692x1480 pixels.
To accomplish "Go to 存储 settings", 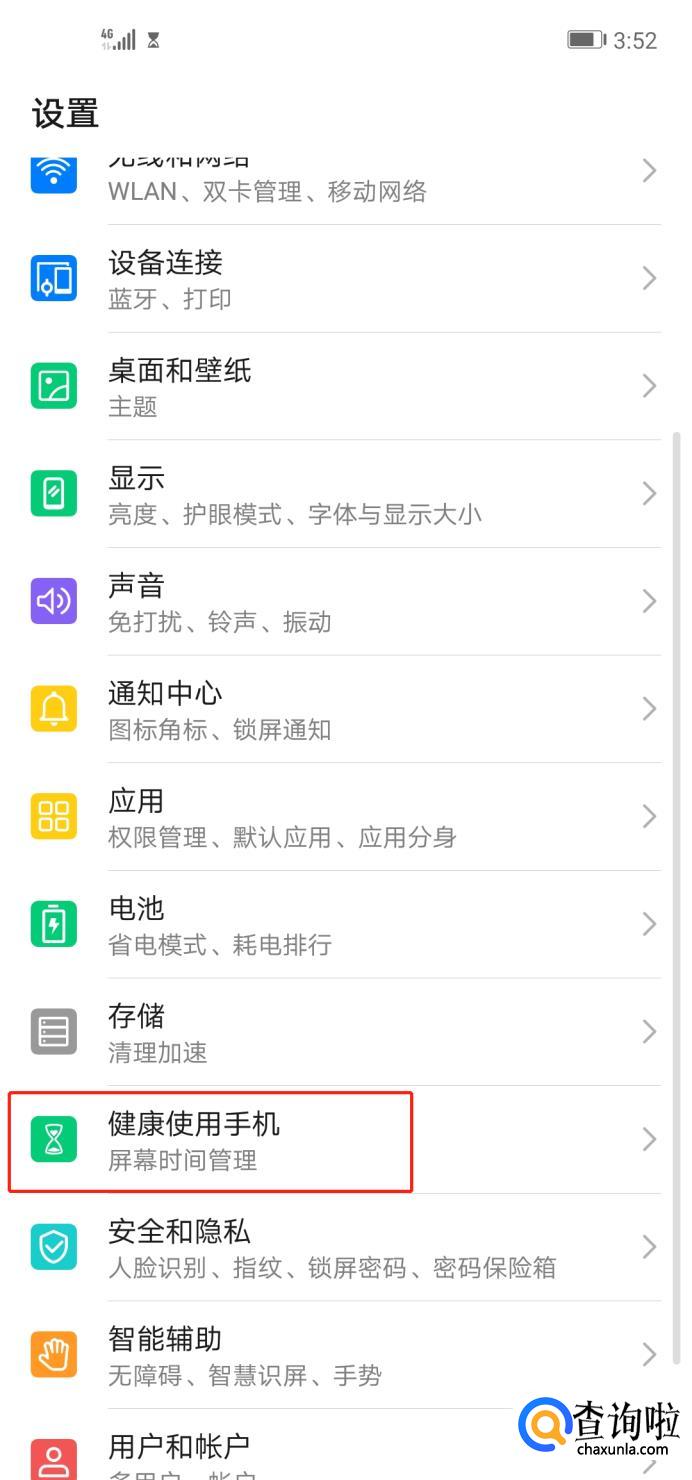I will pyautogui.click(x=340, y=1032).
